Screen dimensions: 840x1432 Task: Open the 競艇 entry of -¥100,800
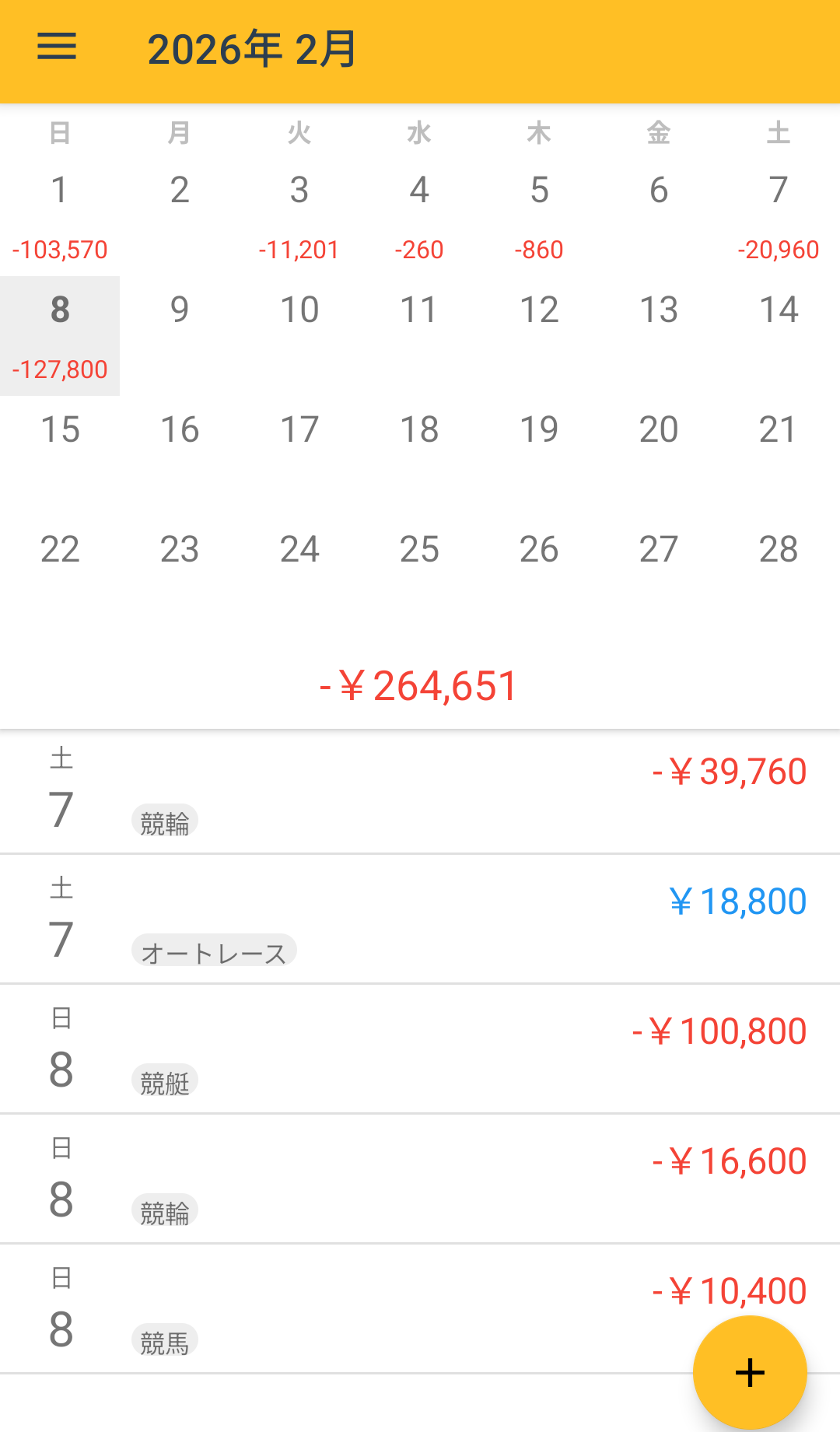point(420,1049)
